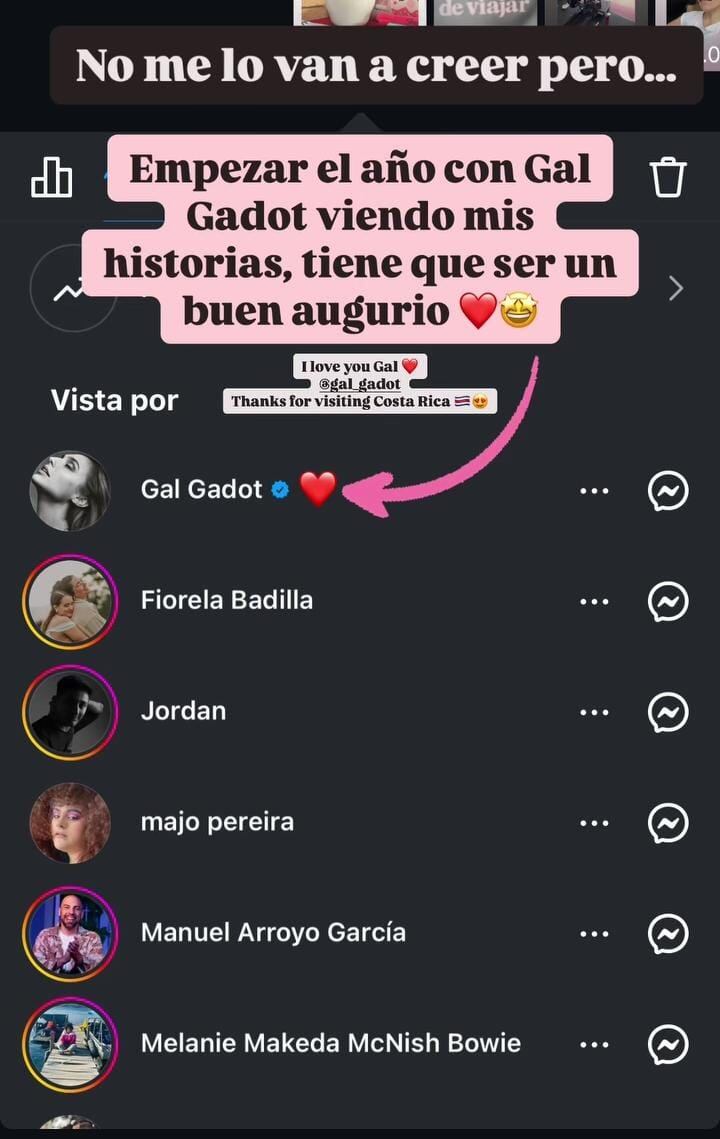Select Messenger icon for Melanie Makeda McNish Bowie

click(668, 1044)
